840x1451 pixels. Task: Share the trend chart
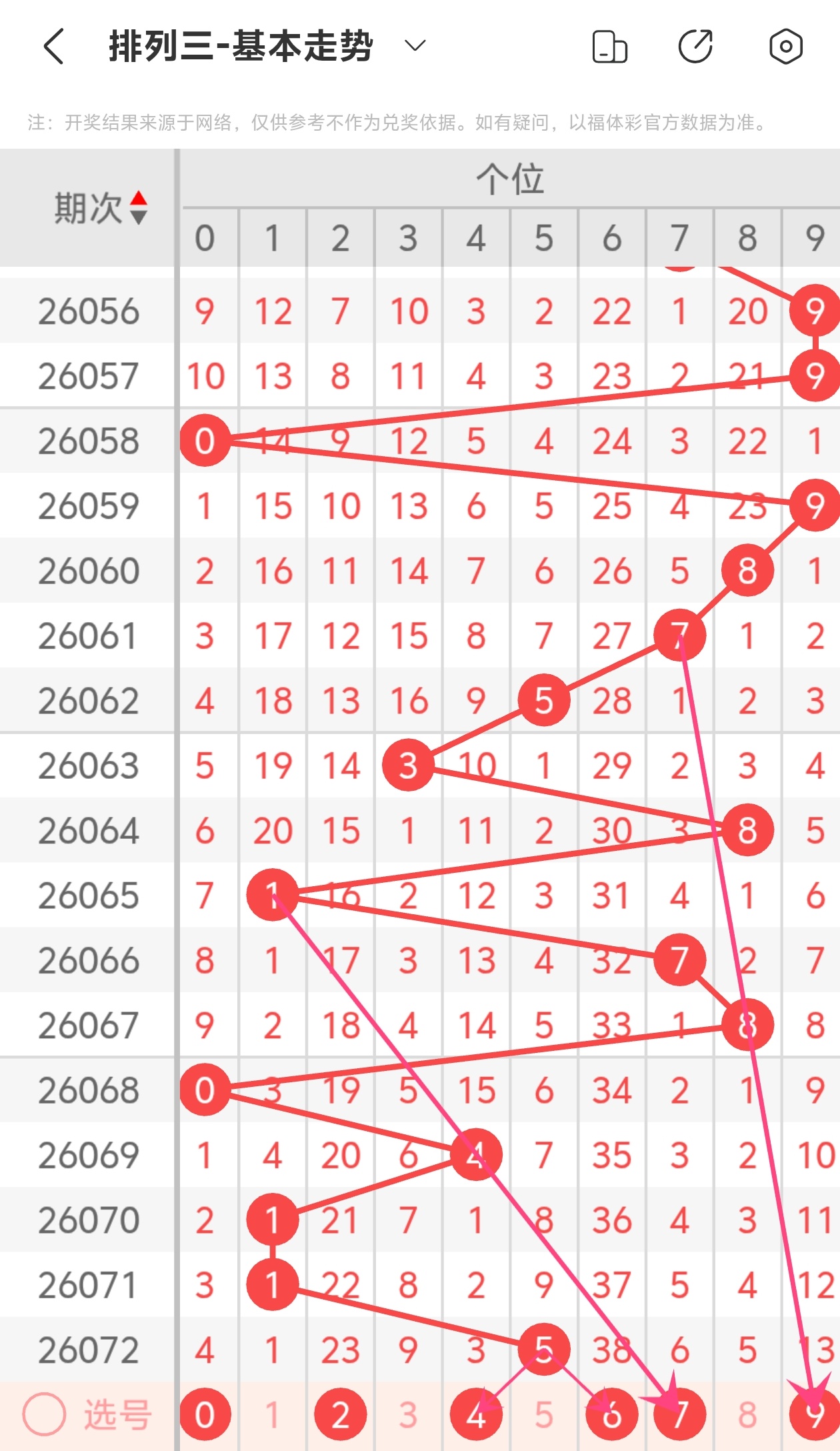click(x=695, y=47)
